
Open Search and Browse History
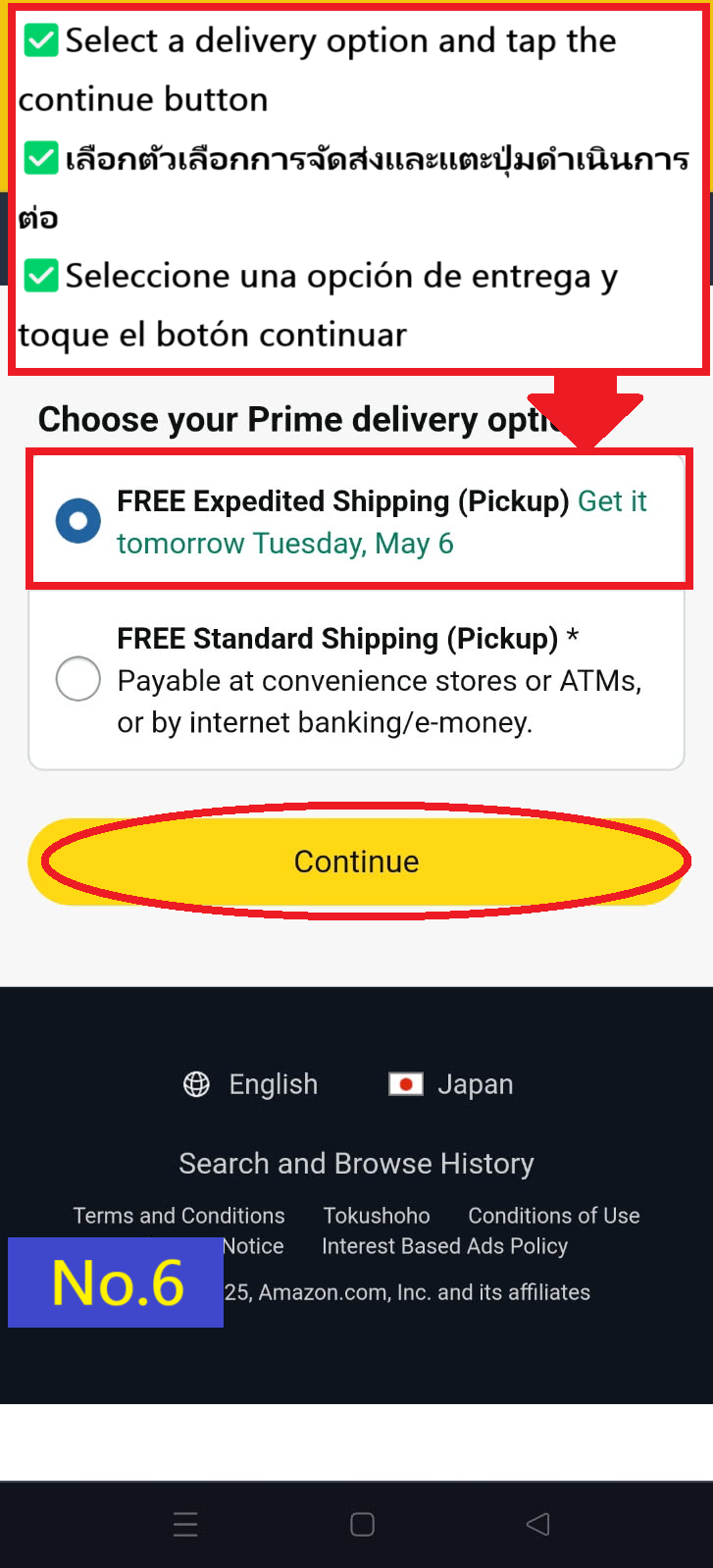pyautogui.click(x=356, y=1164)
